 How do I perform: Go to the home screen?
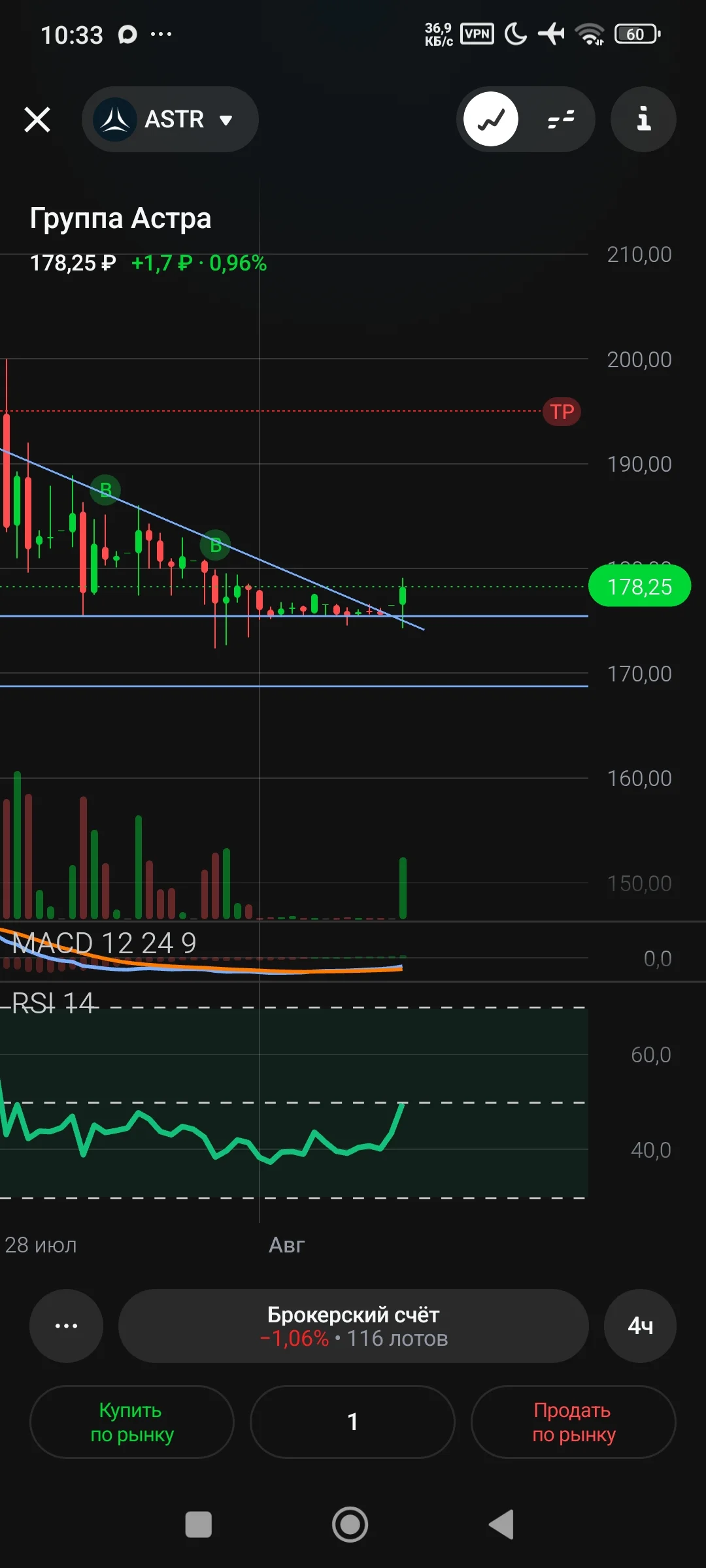350,1525
